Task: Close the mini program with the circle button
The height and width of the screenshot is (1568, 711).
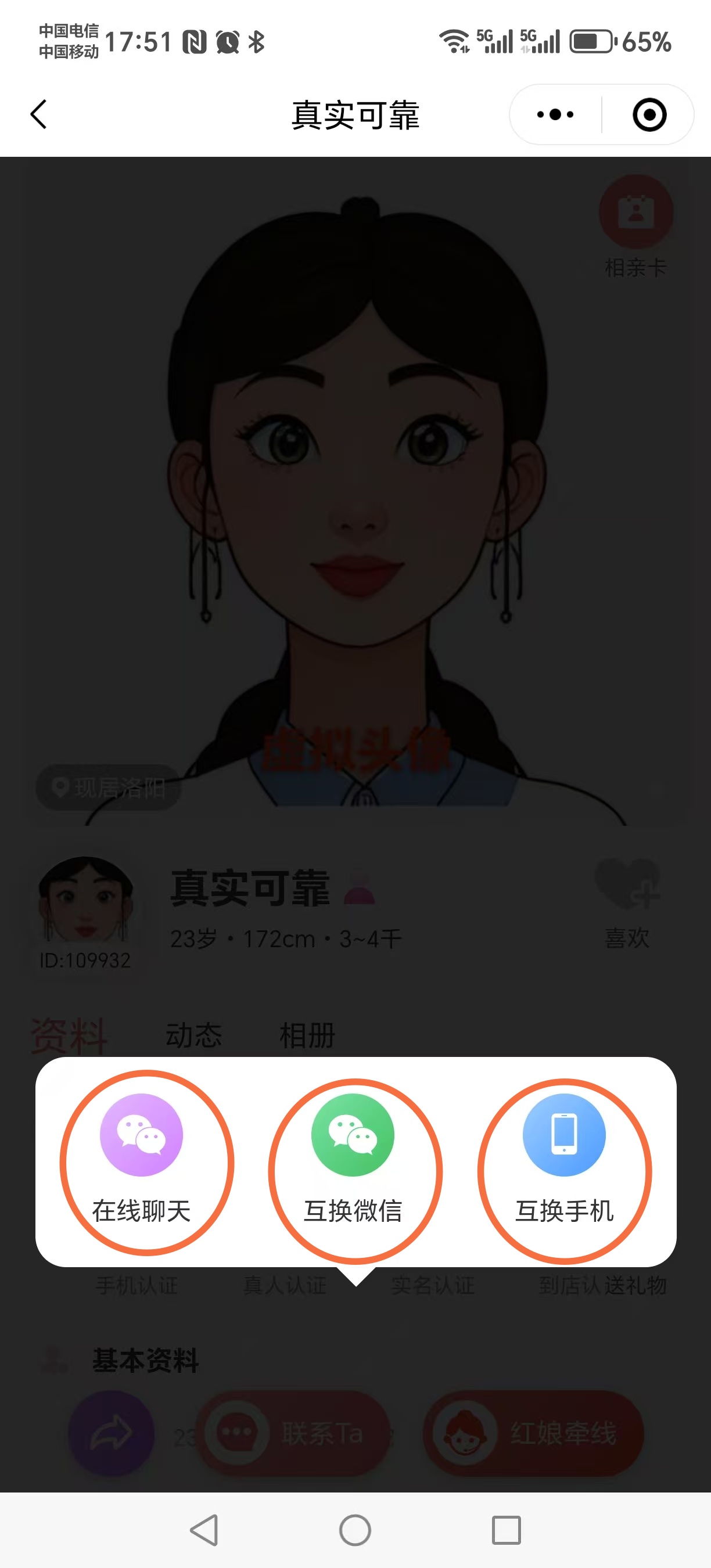Action: [x=649, y=114]
